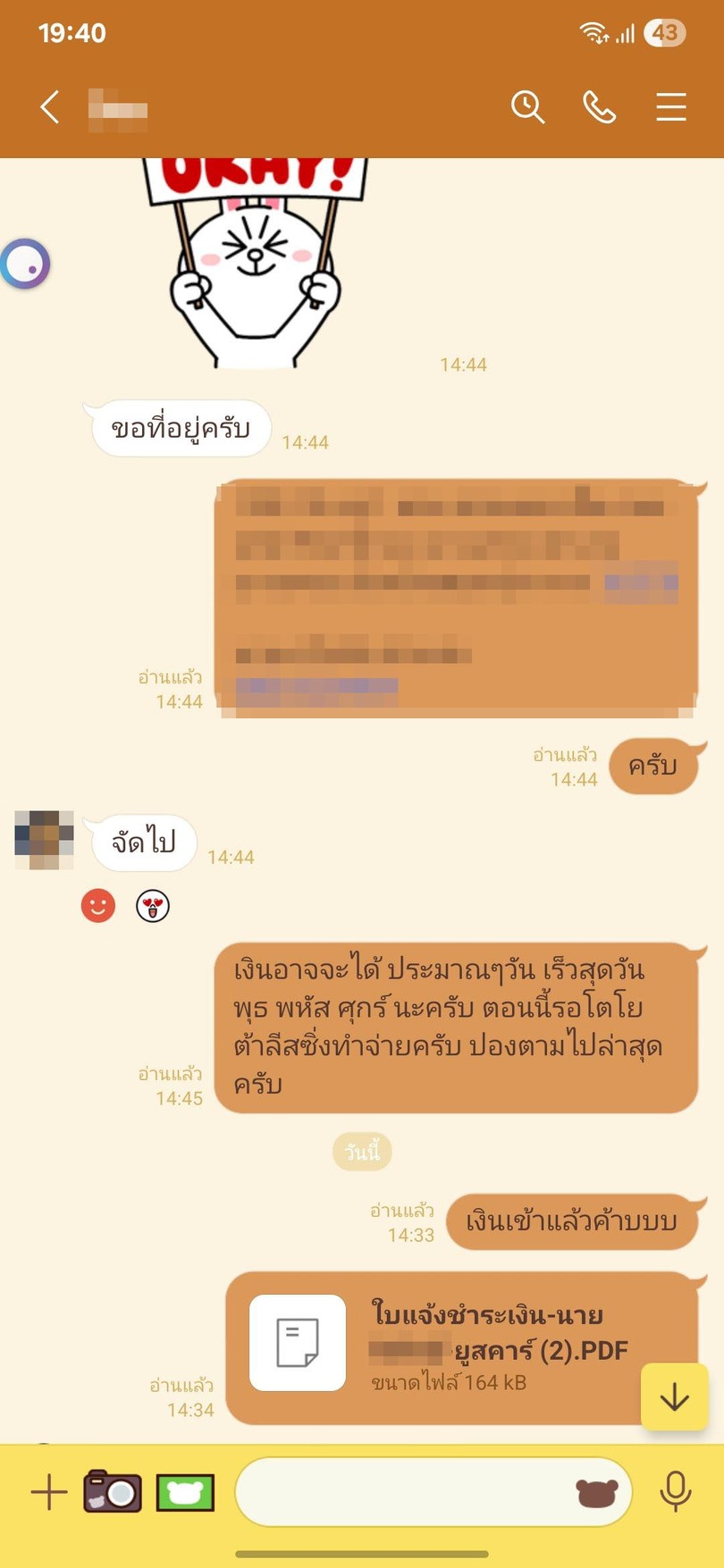The image size is (724, 1568).
Task: Open the sender's profile picture
Action: point(44,840)
